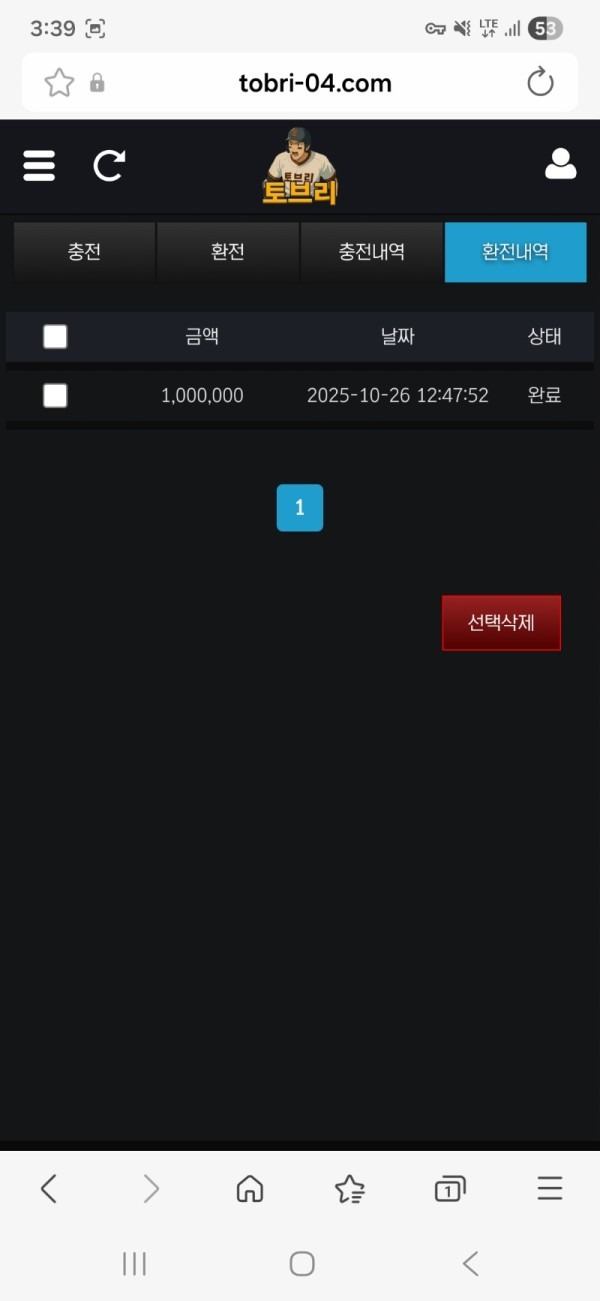The image size is (600, 1301).
Task: Open the hamburger side menu
Action: (39, 165)
